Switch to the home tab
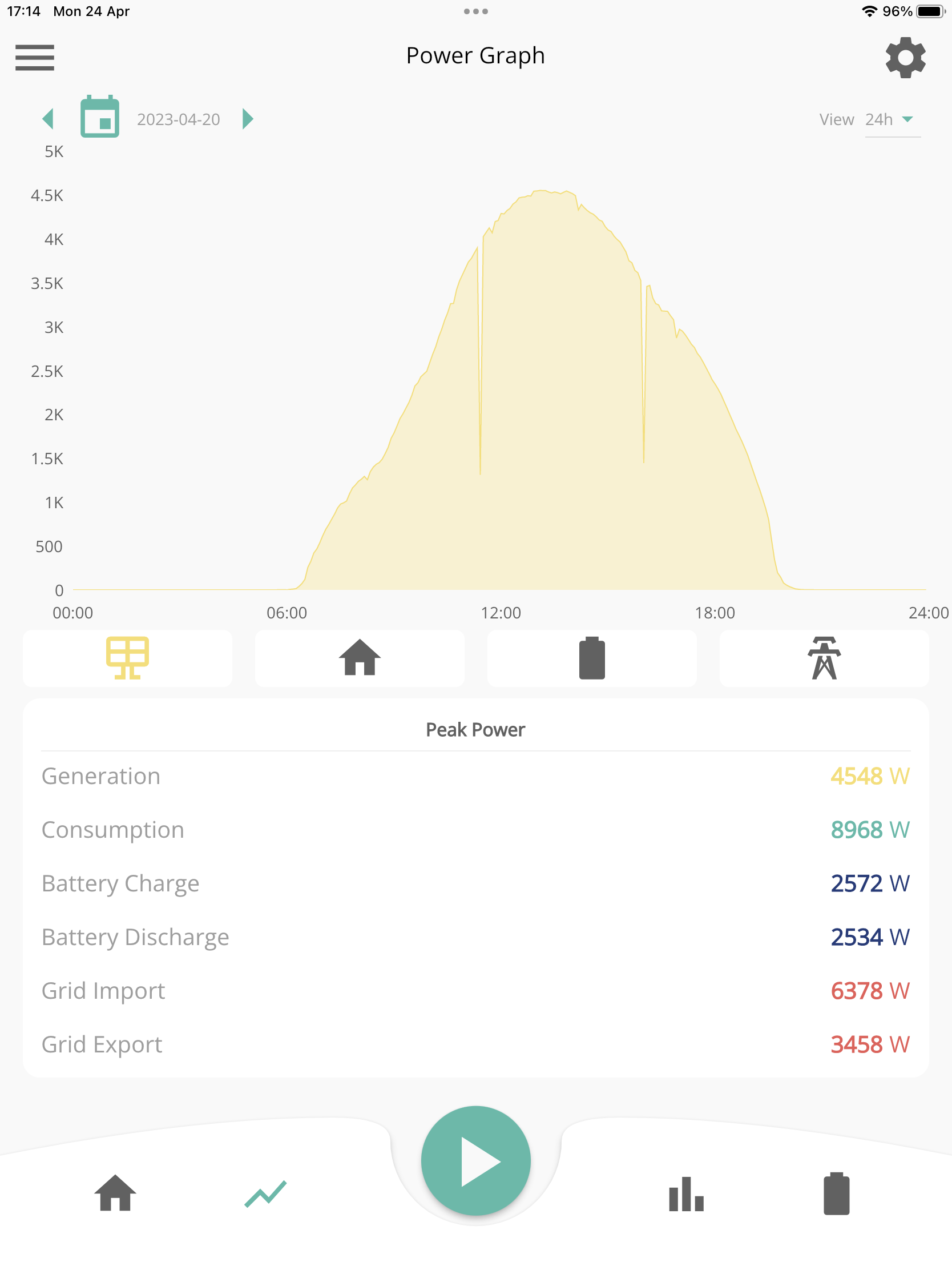 click(x=115, y=1193)
